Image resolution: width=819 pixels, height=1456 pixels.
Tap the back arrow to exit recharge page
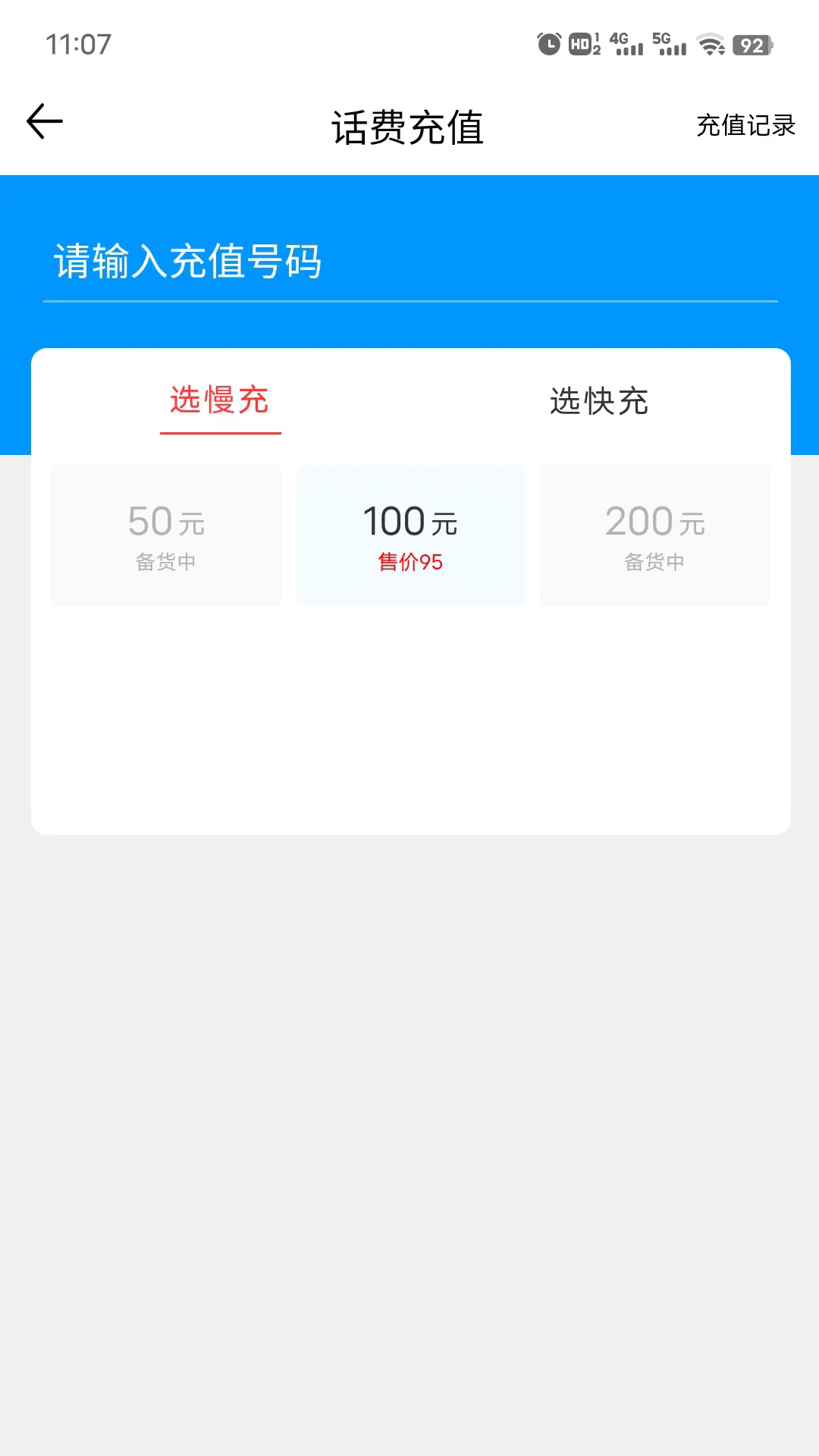[x=43, y=121]
